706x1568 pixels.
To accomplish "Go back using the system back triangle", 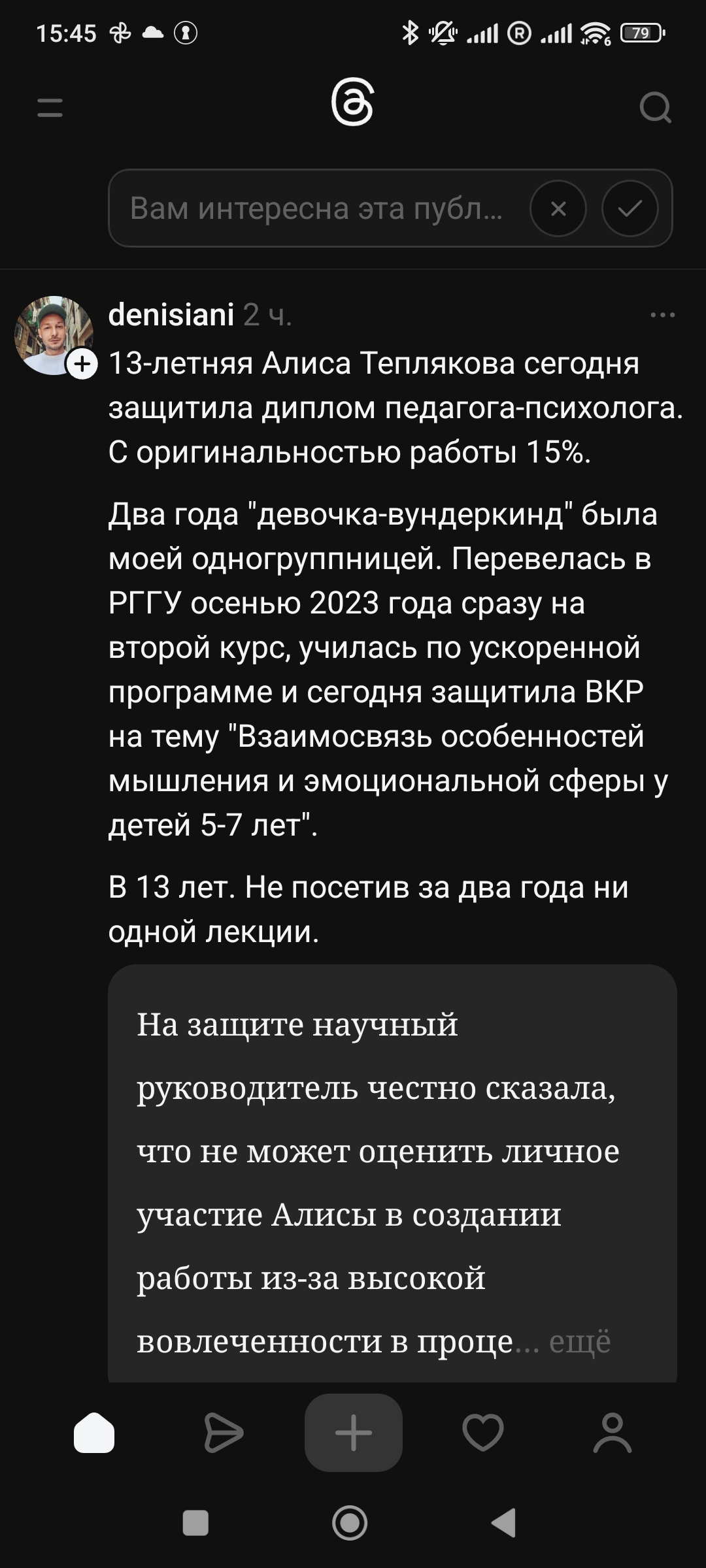I will [505, 1523].
